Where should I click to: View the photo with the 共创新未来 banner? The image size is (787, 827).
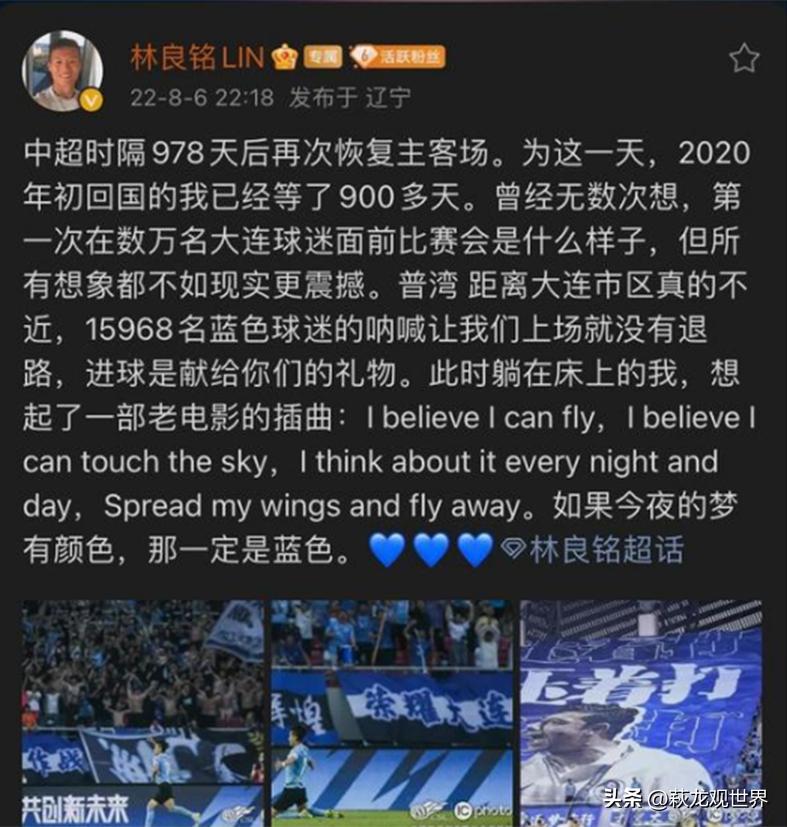(x=143, y=712)
